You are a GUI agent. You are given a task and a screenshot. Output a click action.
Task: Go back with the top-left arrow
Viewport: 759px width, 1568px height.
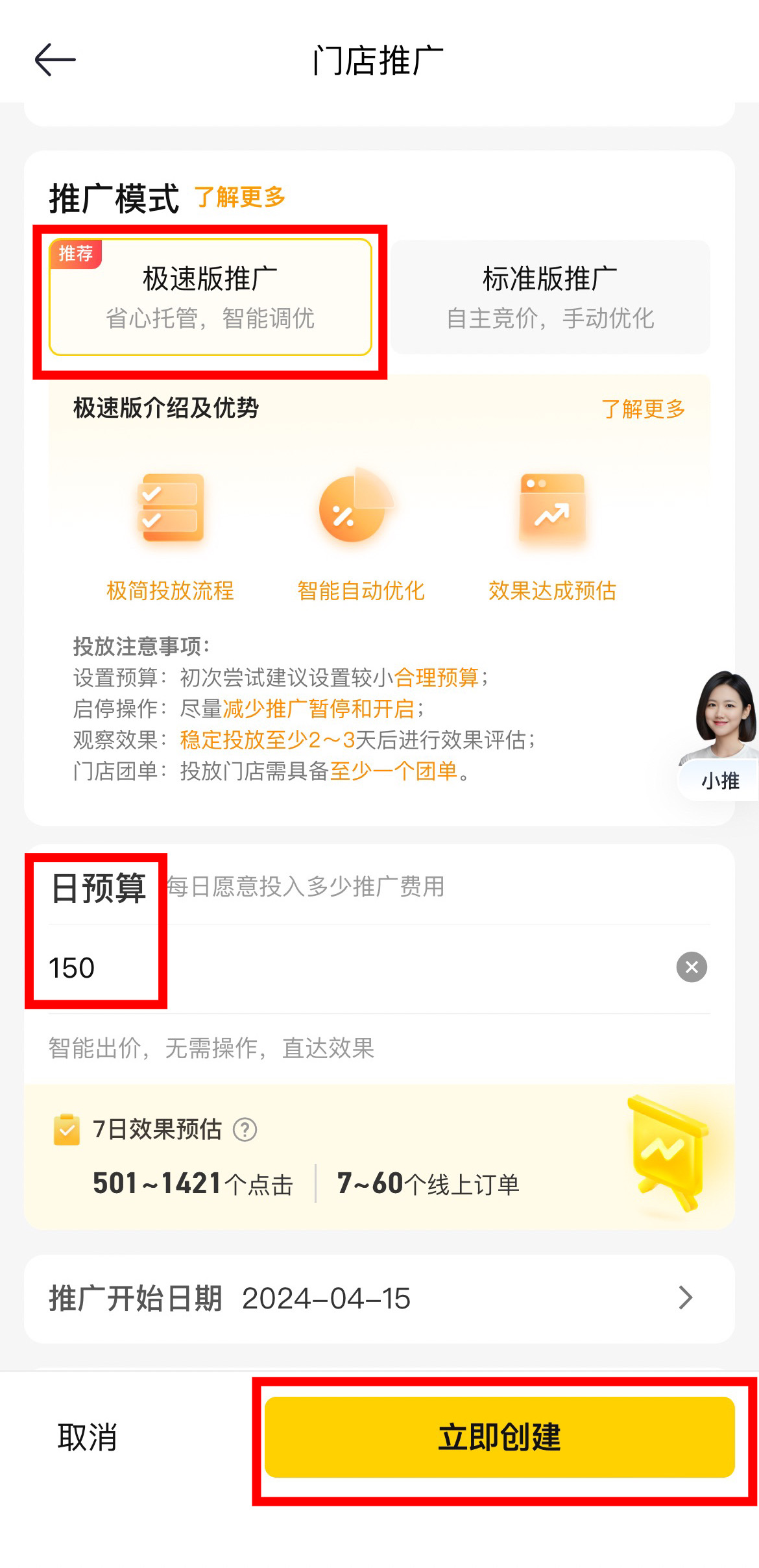[55, 60]
